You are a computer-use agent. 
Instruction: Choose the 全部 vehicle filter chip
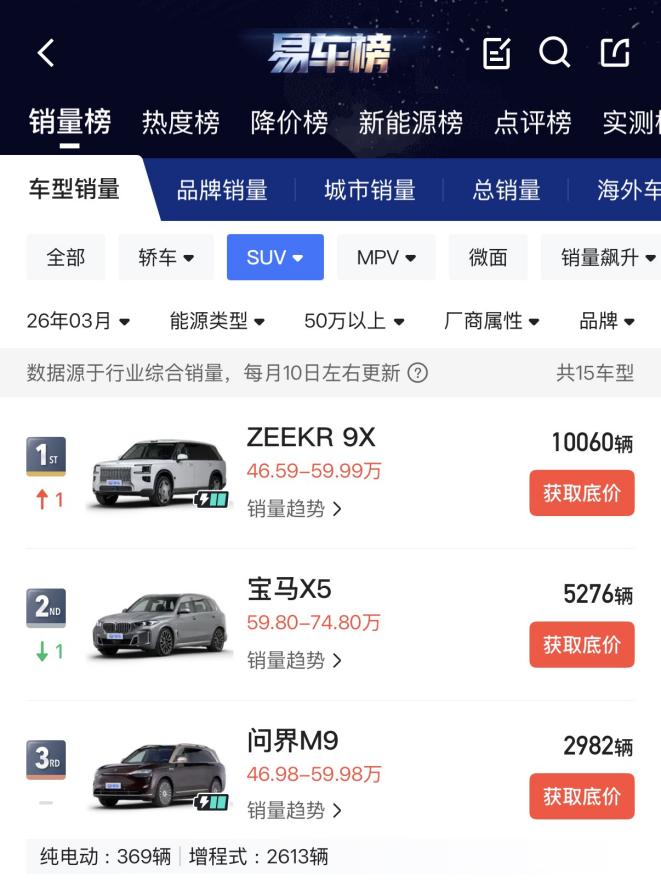[65, 257]
